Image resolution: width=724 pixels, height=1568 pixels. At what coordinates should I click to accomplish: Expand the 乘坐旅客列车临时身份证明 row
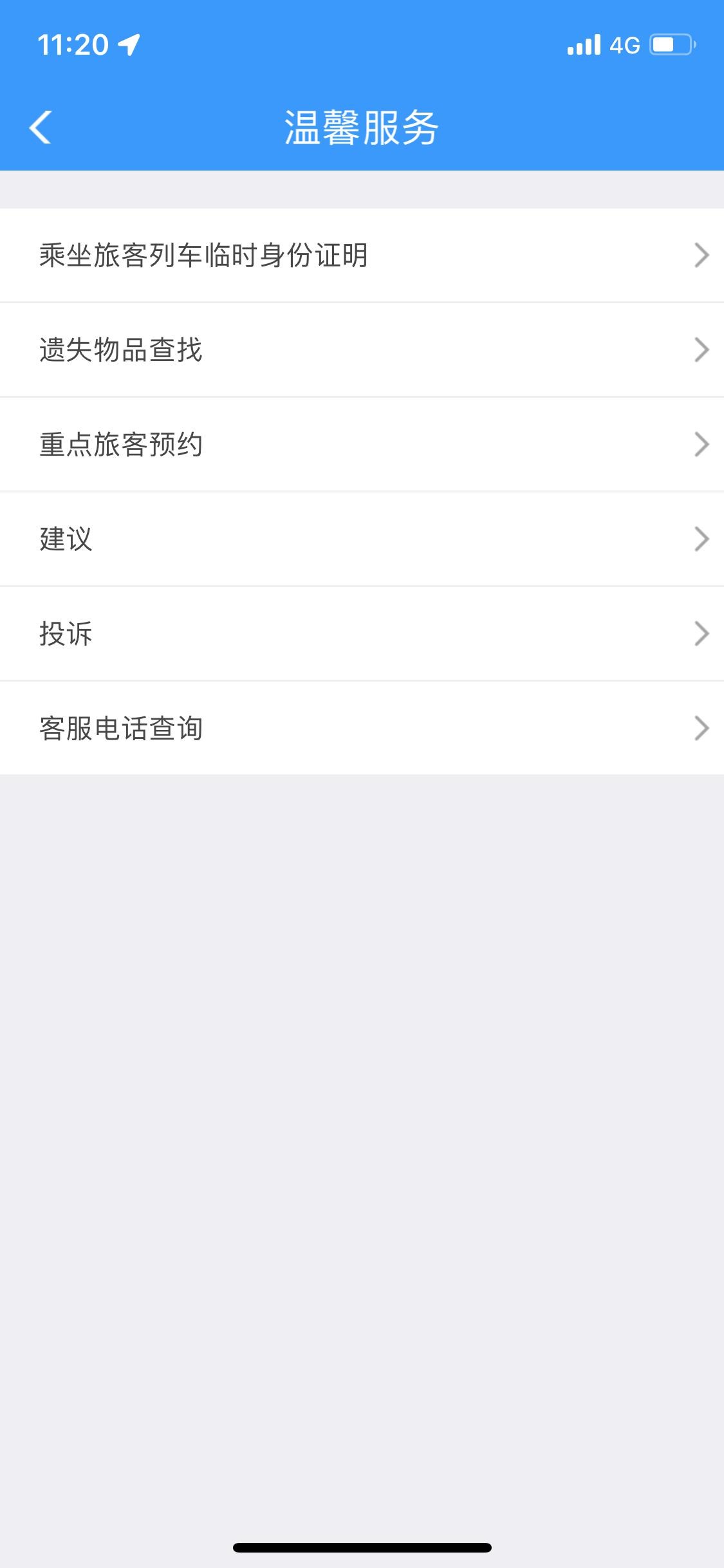(x=703, y=255)
